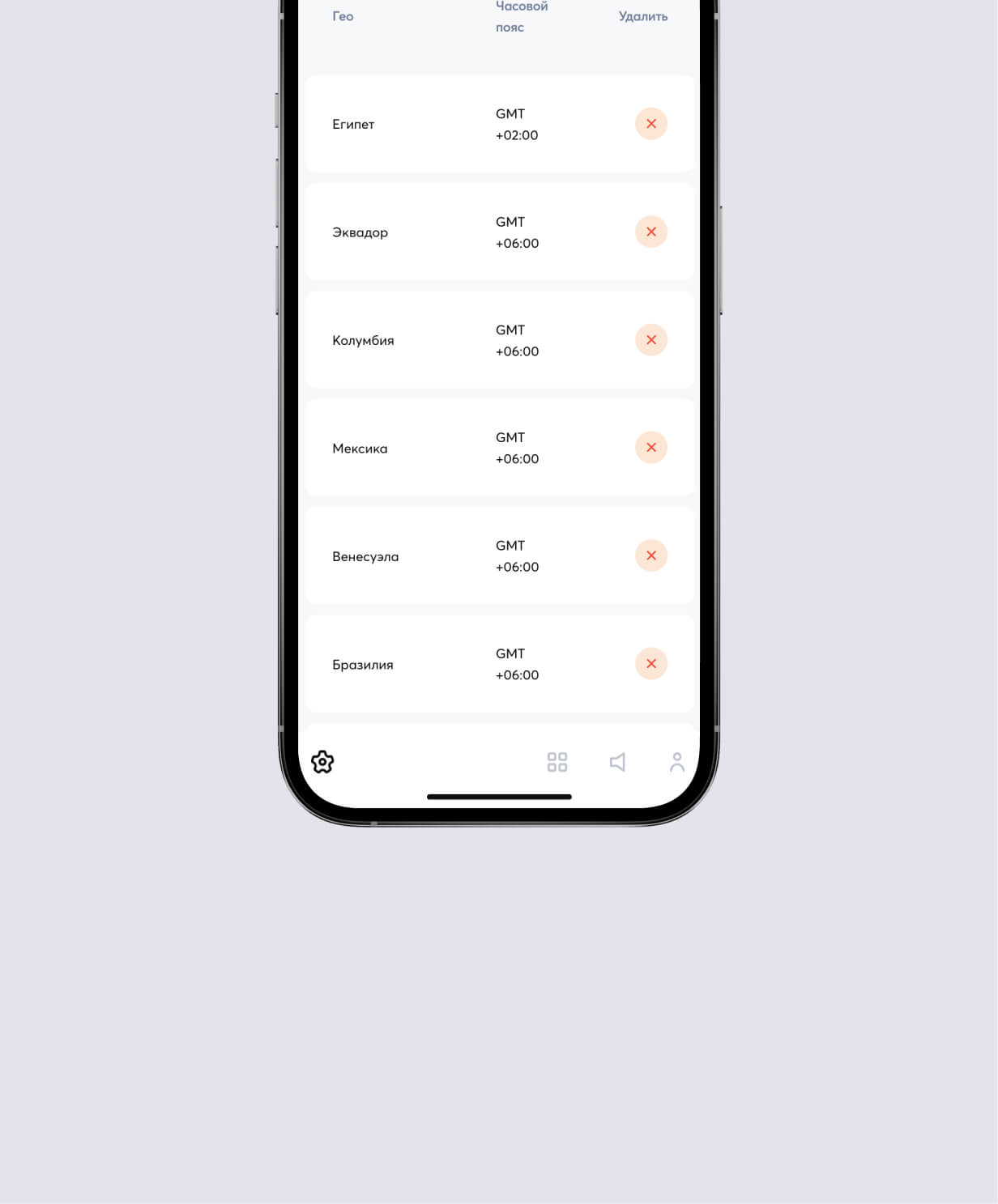Open the settings gear tab

pyautogui.click(x=322, y=762)
